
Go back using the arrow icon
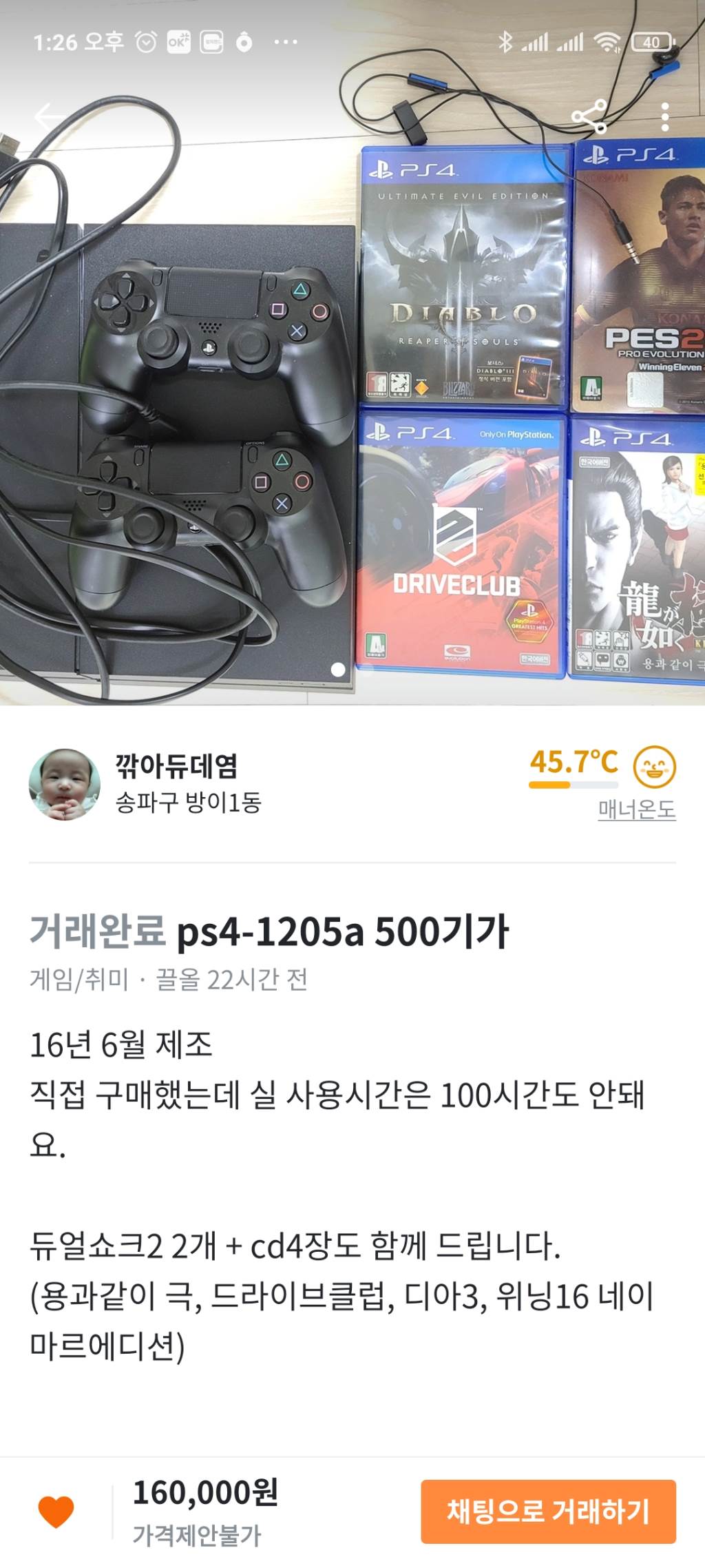point(50,116)
